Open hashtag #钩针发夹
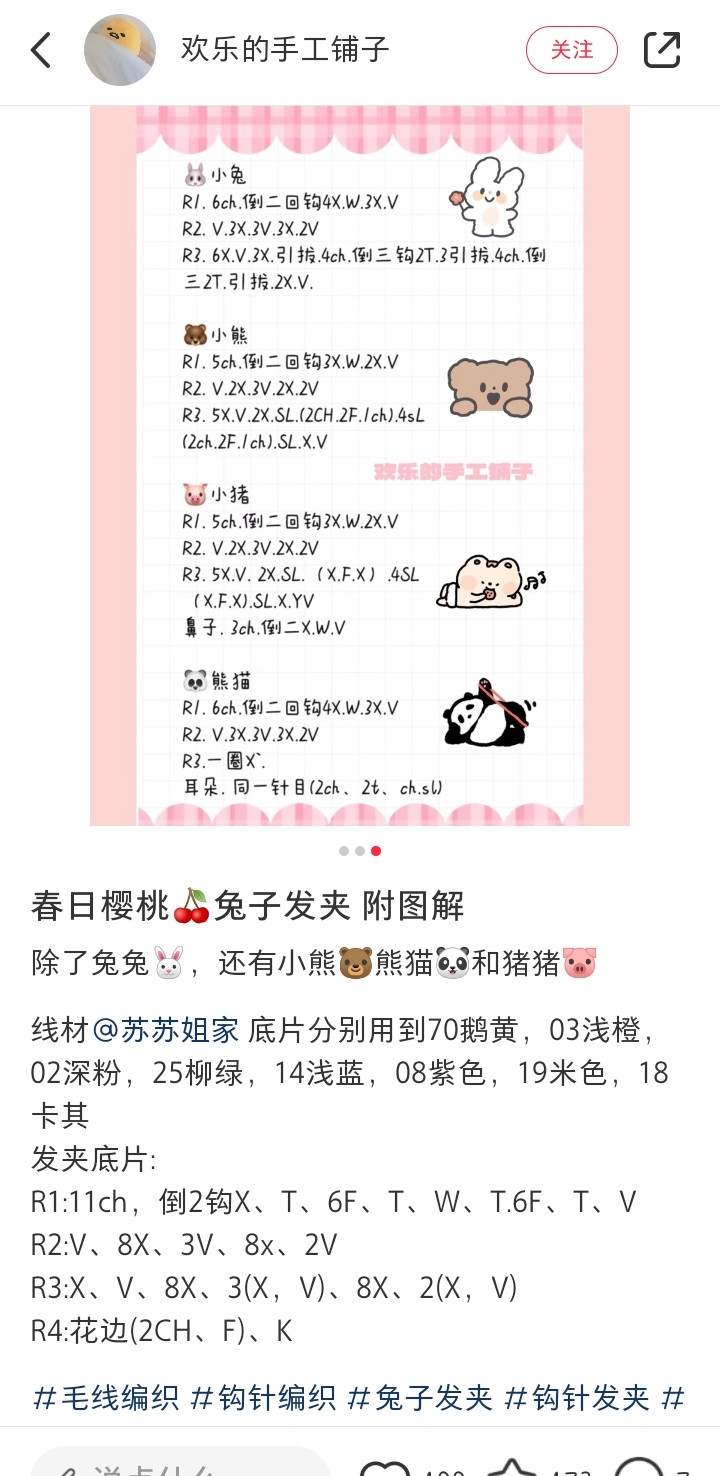The height and width of the screenshot is (1476, 720). (x=578, y=1397)
